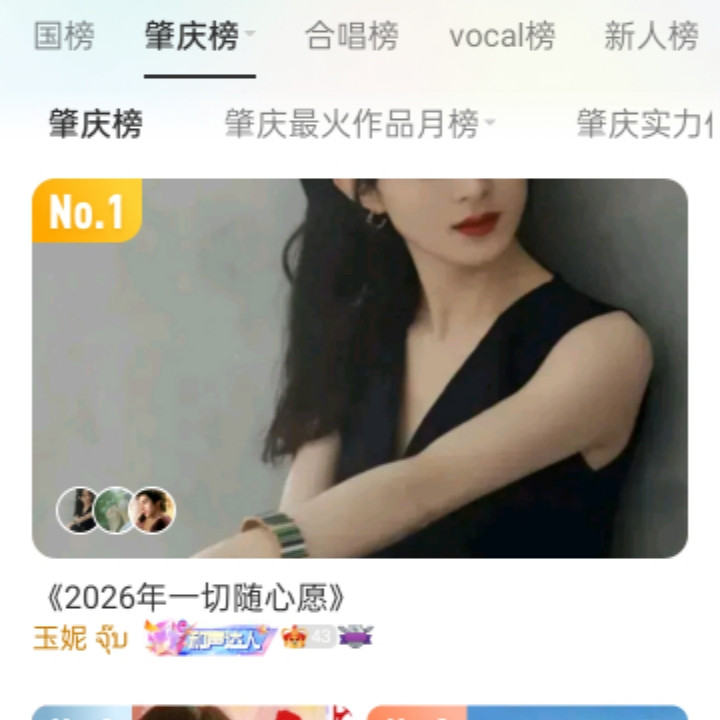Open the No.1 ranked work cover
The height and width of the screenshot is (720, 720).
[x=360, y=367]
